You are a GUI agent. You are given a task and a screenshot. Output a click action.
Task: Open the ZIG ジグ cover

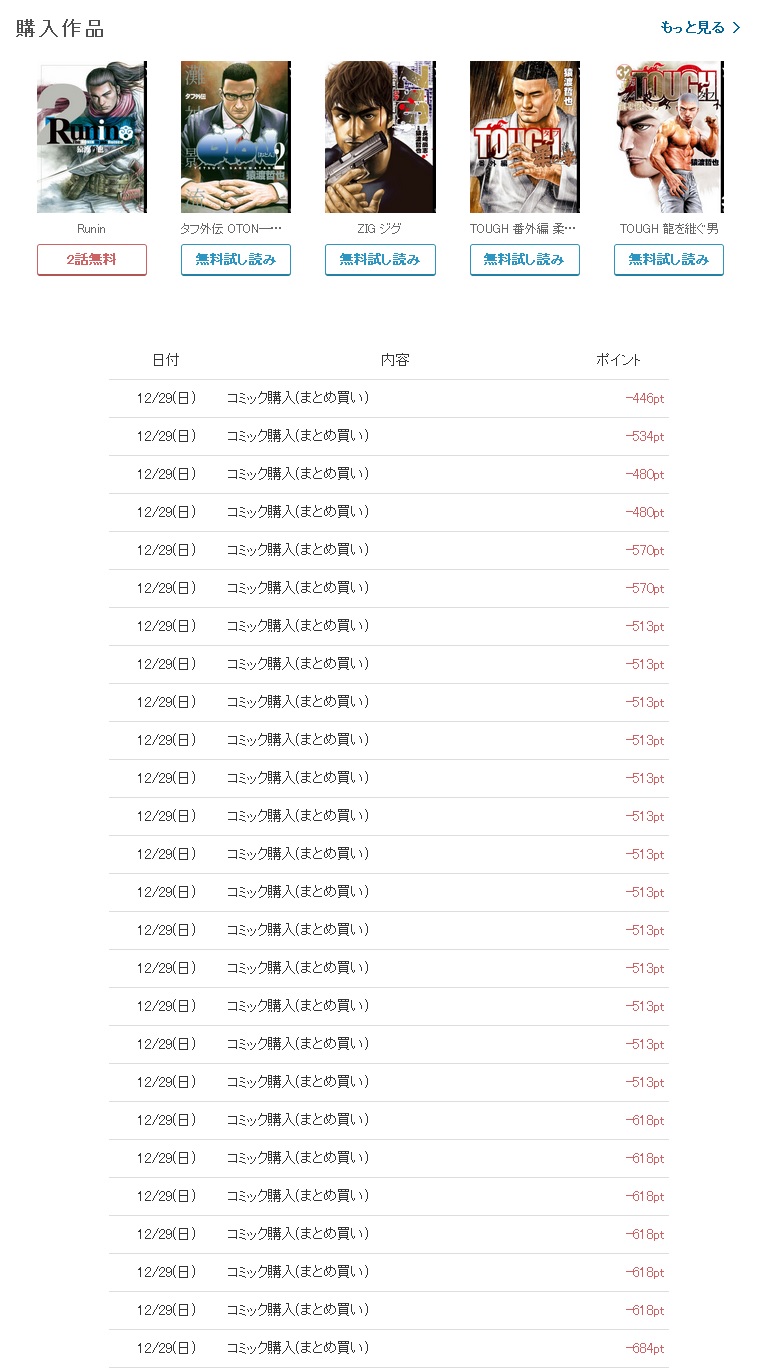(x=380, y=137)
